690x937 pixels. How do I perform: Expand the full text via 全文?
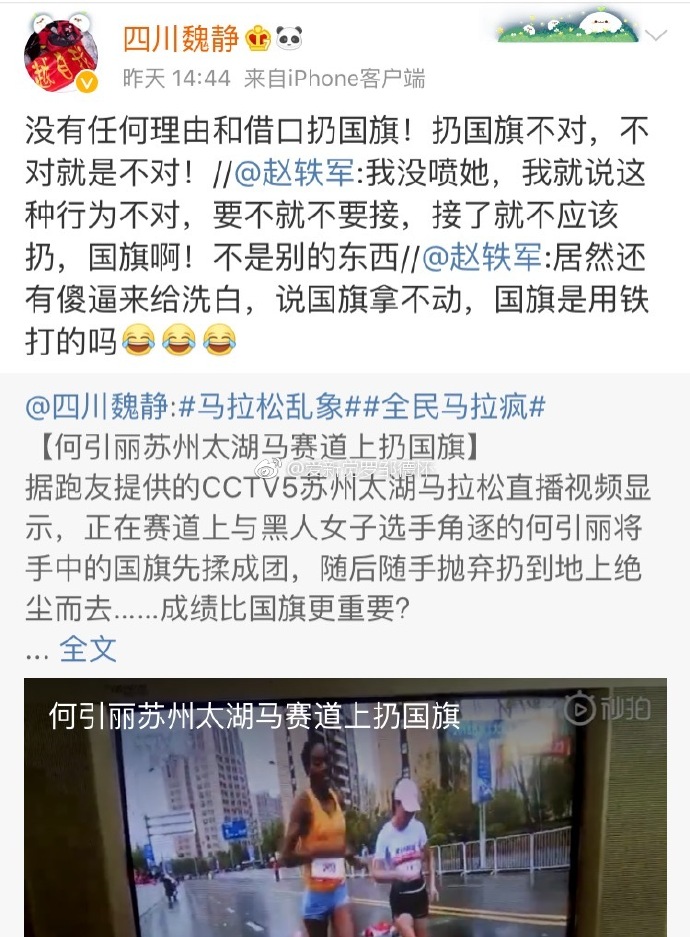pos(88,648)
